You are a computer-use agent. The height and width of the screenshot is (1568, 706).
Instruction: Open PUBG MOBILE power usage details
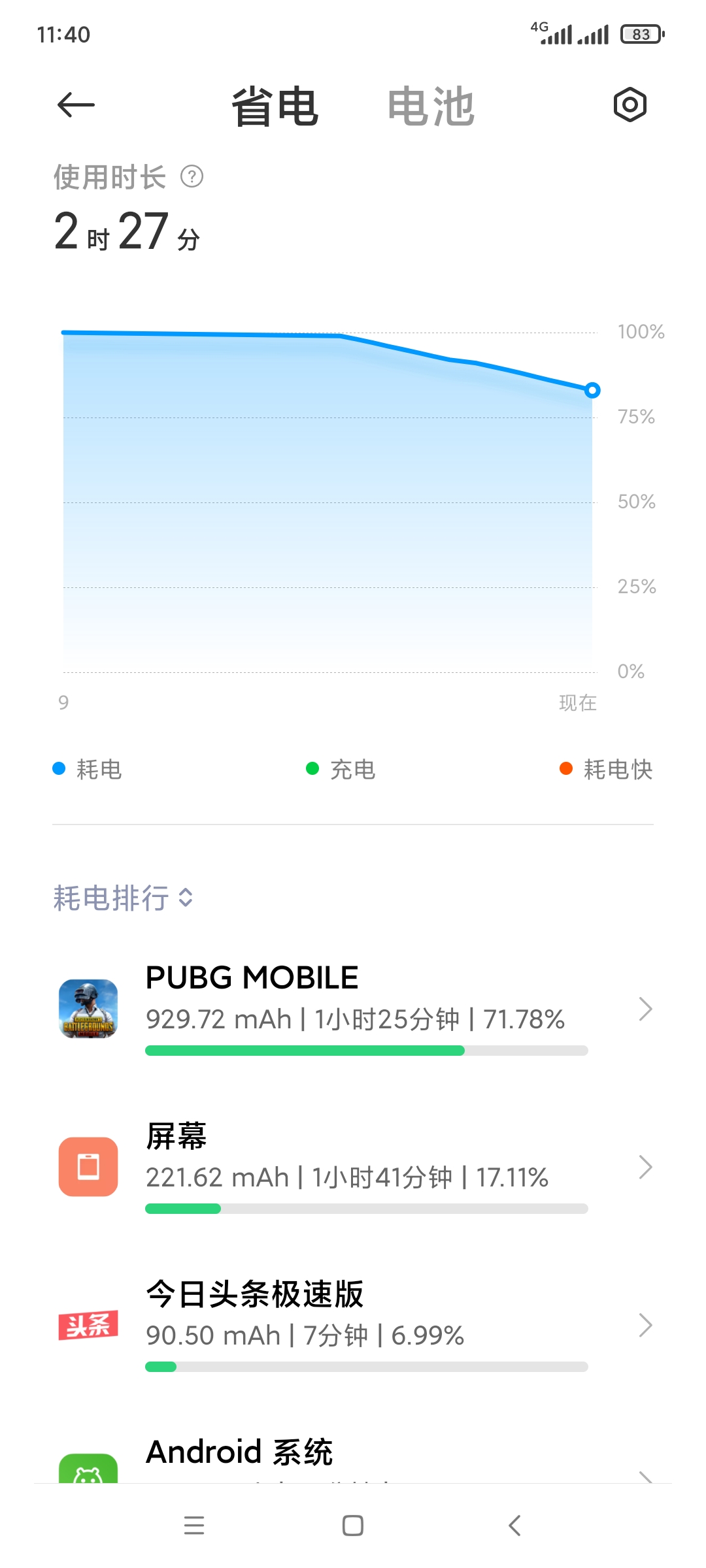coord(353,1009)
